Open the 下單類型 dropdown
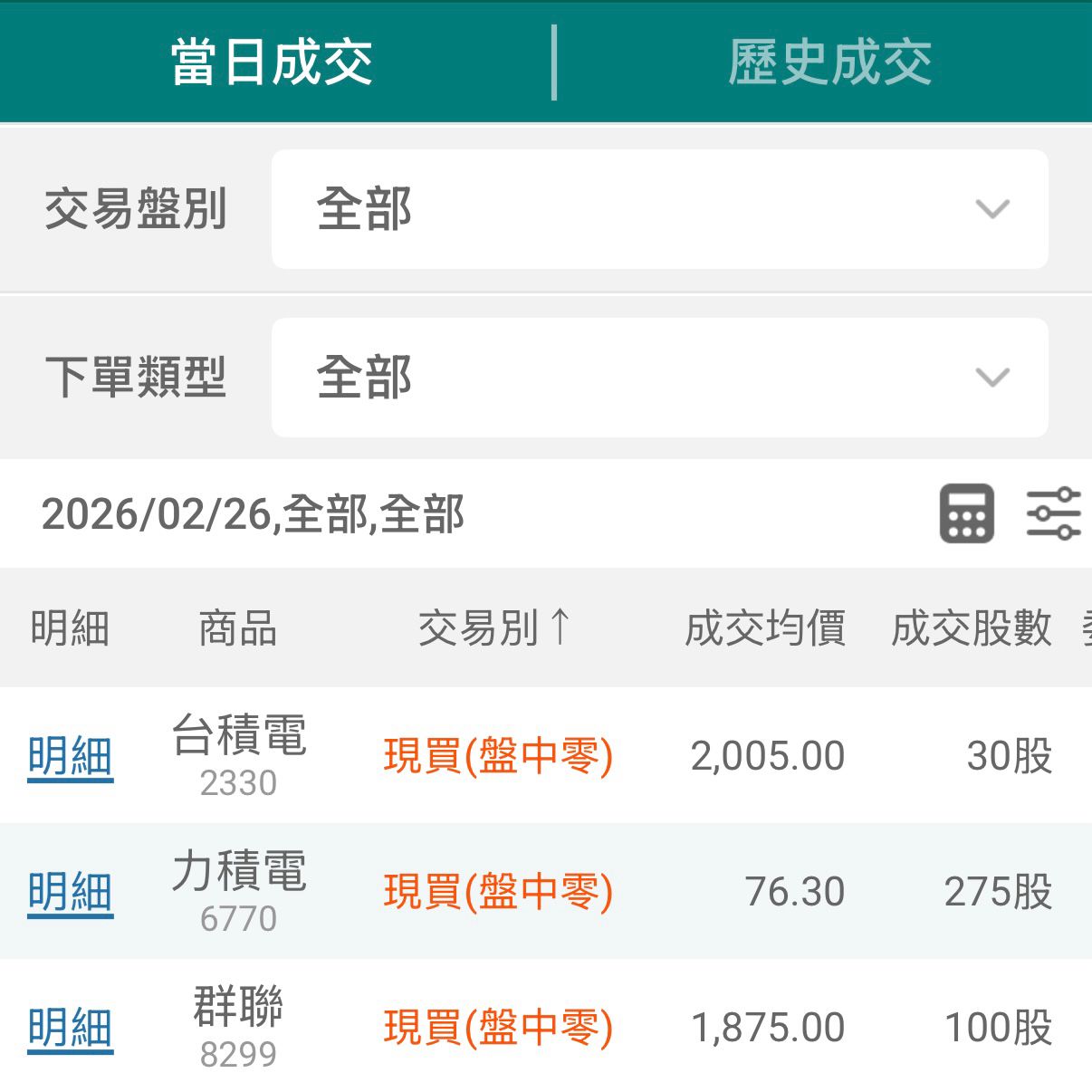 coord(659,377)
